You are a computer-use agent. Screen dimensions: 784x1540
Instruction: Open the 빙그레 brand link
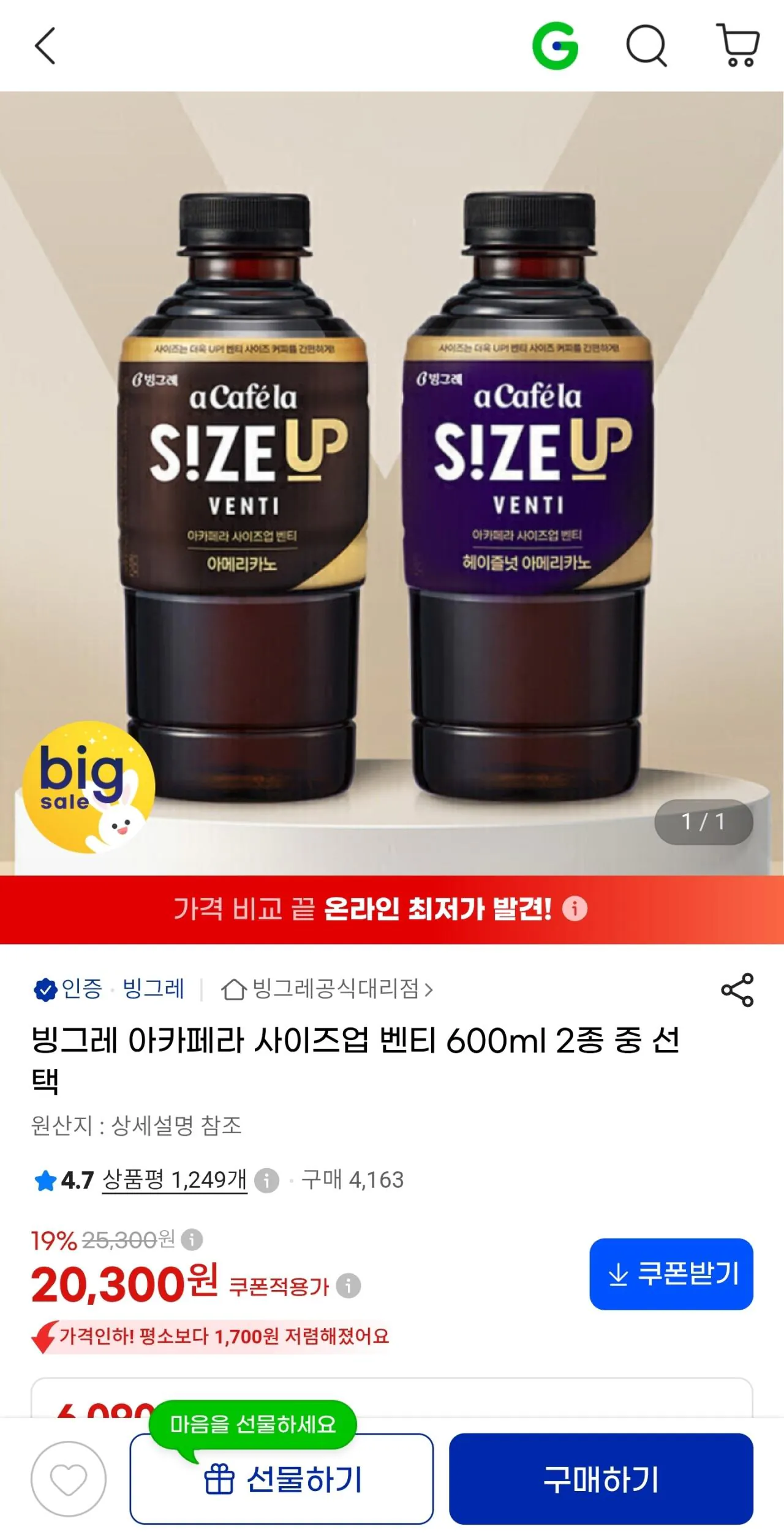click(x=153, y=988)
